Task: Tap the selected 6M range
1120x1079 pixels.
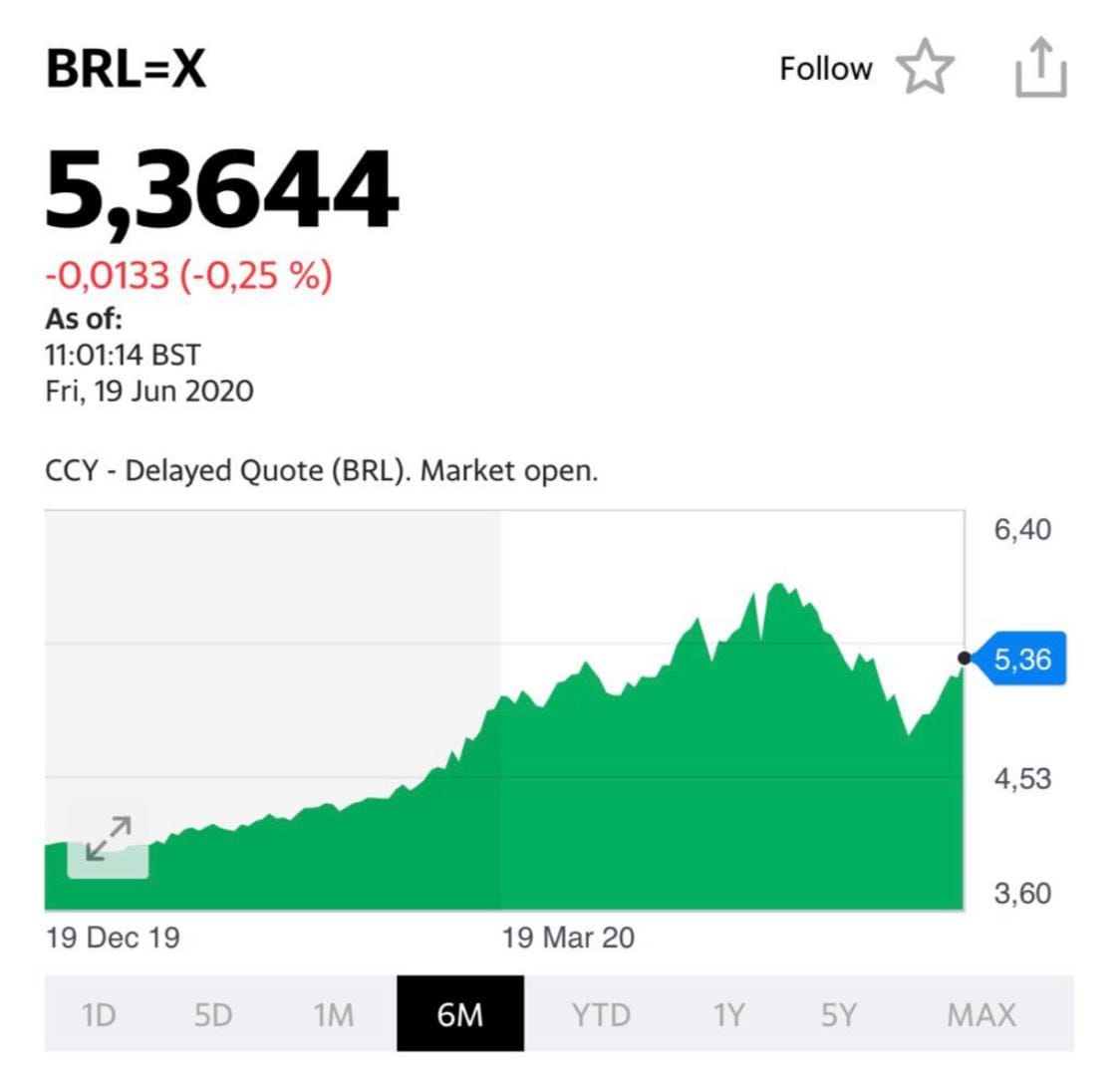Action: click(x=459, y=1014)
